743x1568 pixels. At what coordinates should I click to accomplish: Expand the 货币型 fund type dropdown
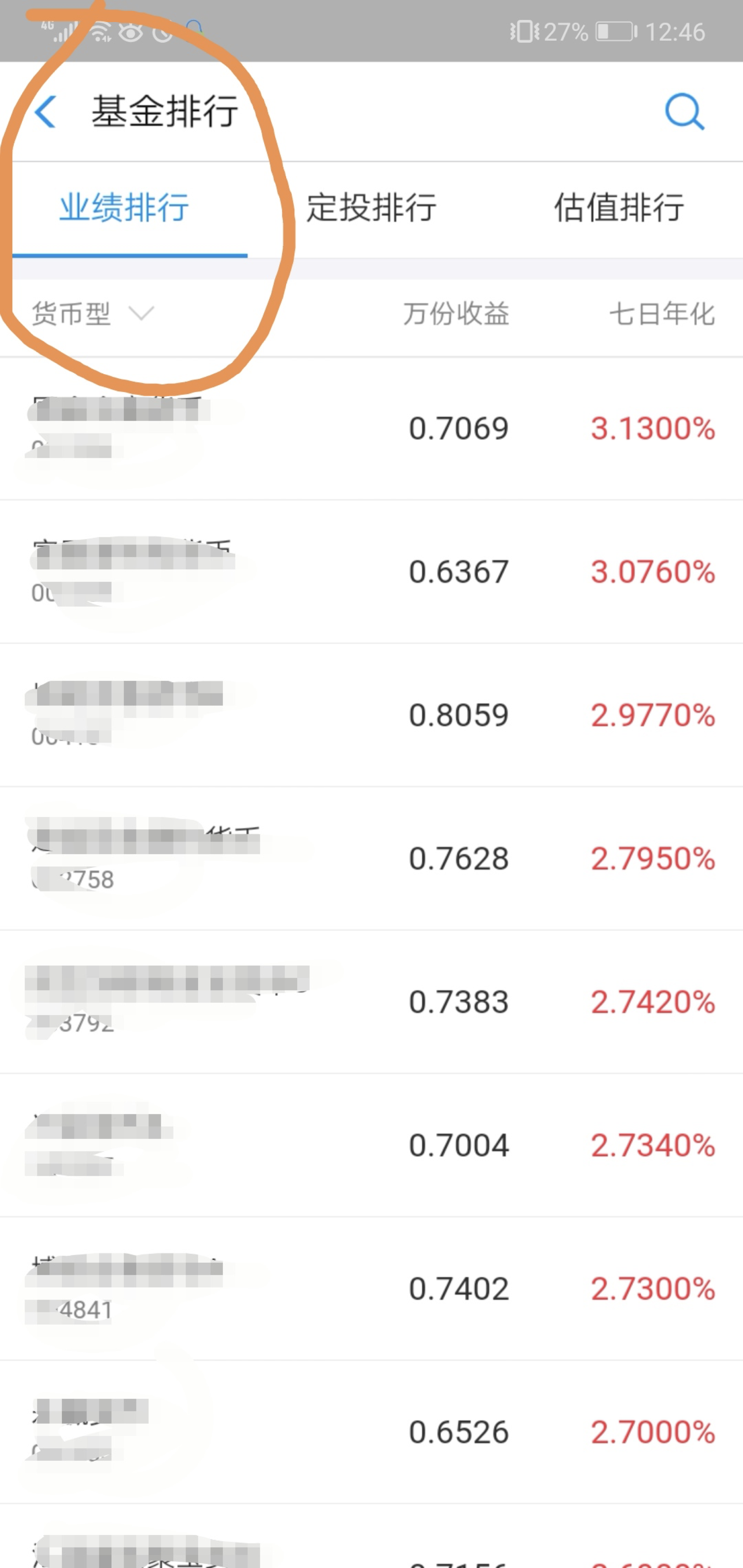(x=92, y=314)
